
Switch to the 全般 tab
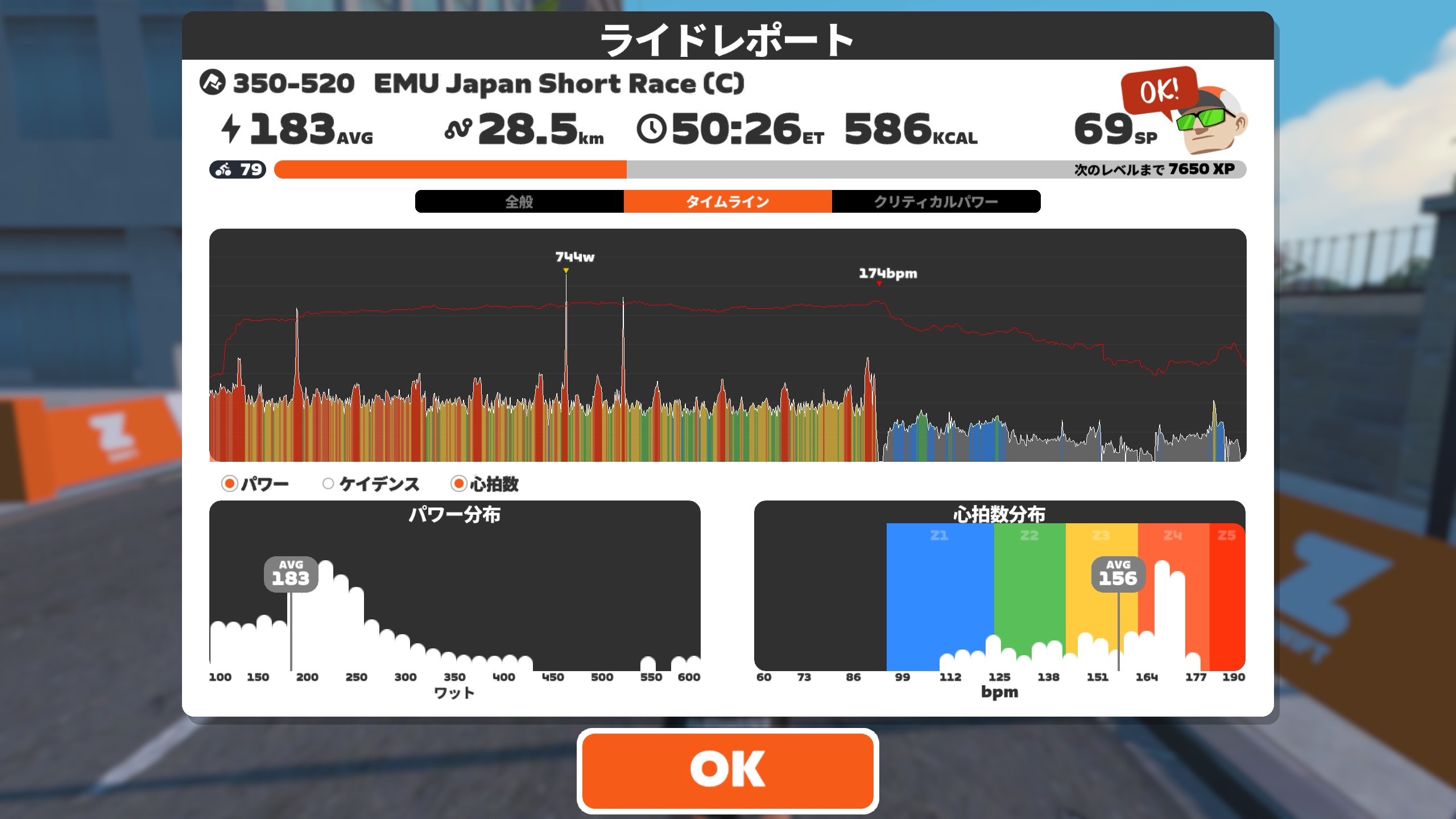coord(519,201)
